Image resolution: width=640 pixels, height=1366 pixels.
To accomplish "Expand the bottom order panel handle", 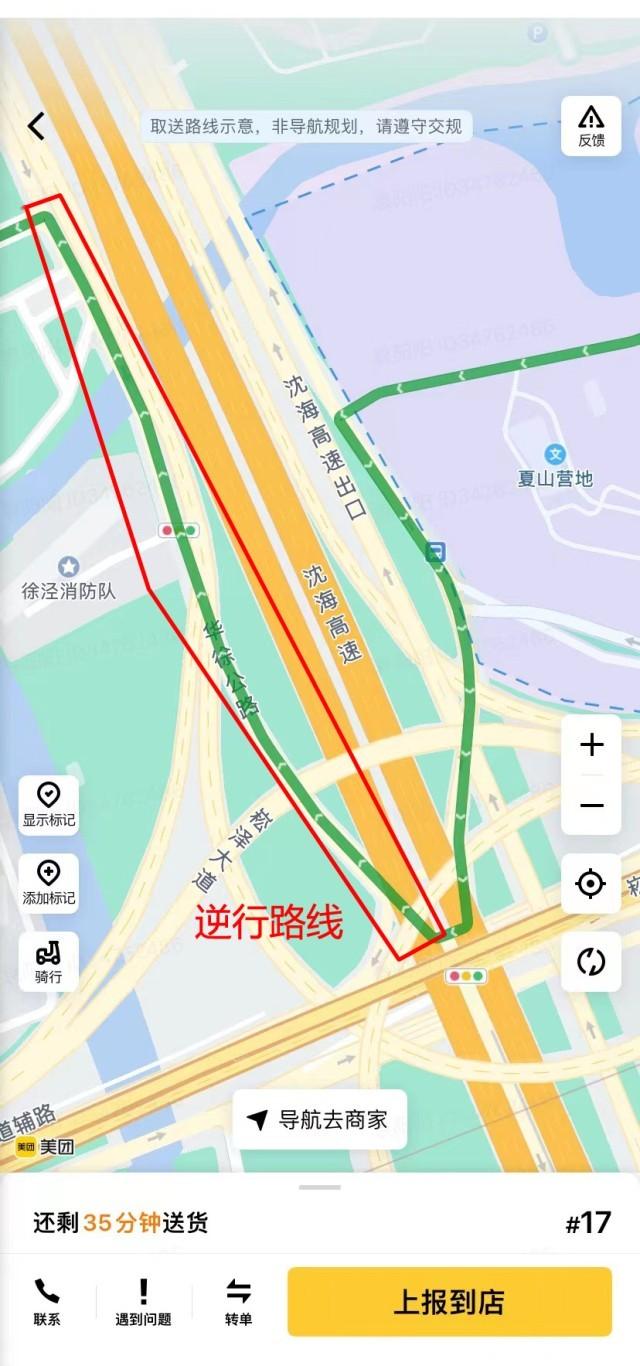I will point(320,1187).
